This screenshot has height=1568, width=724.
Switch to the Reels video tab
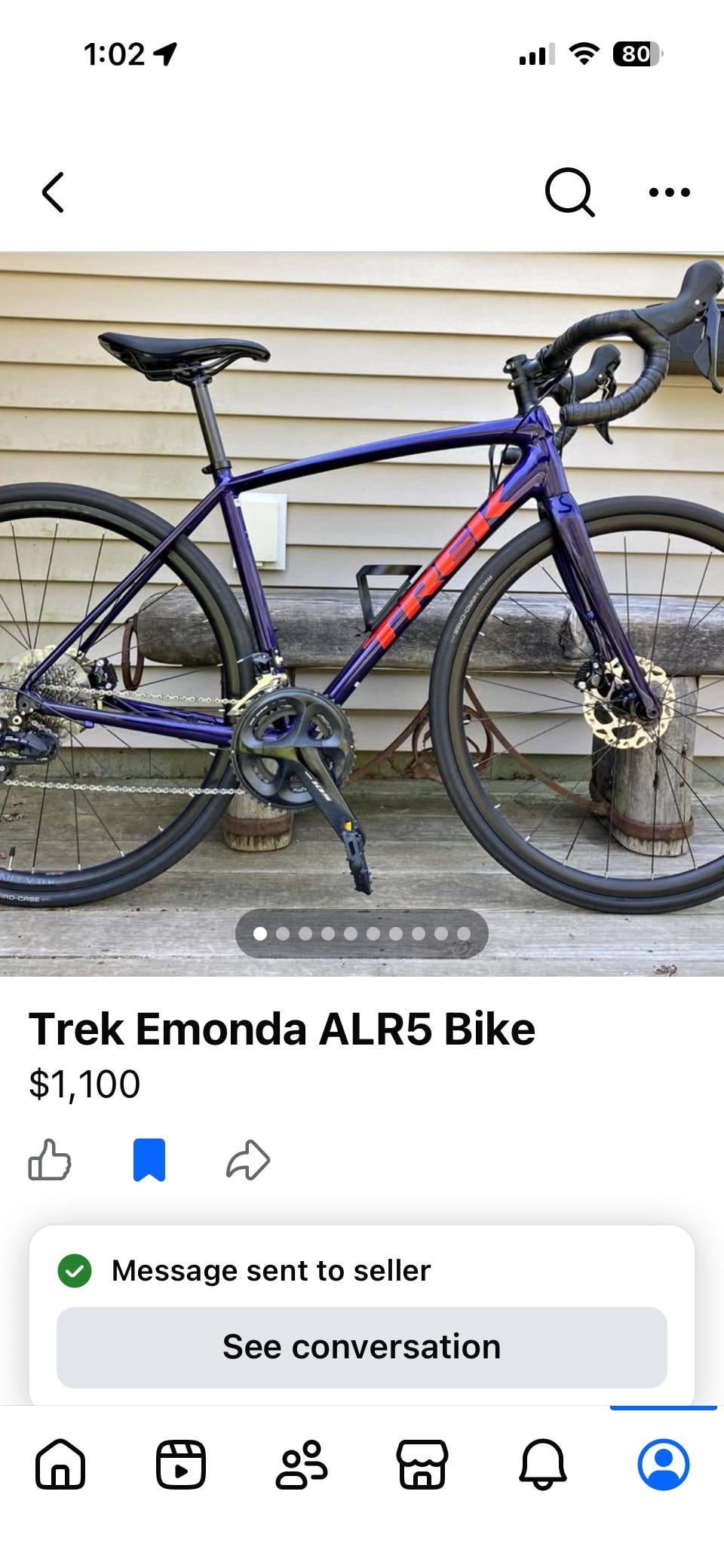click(181, 1465)
